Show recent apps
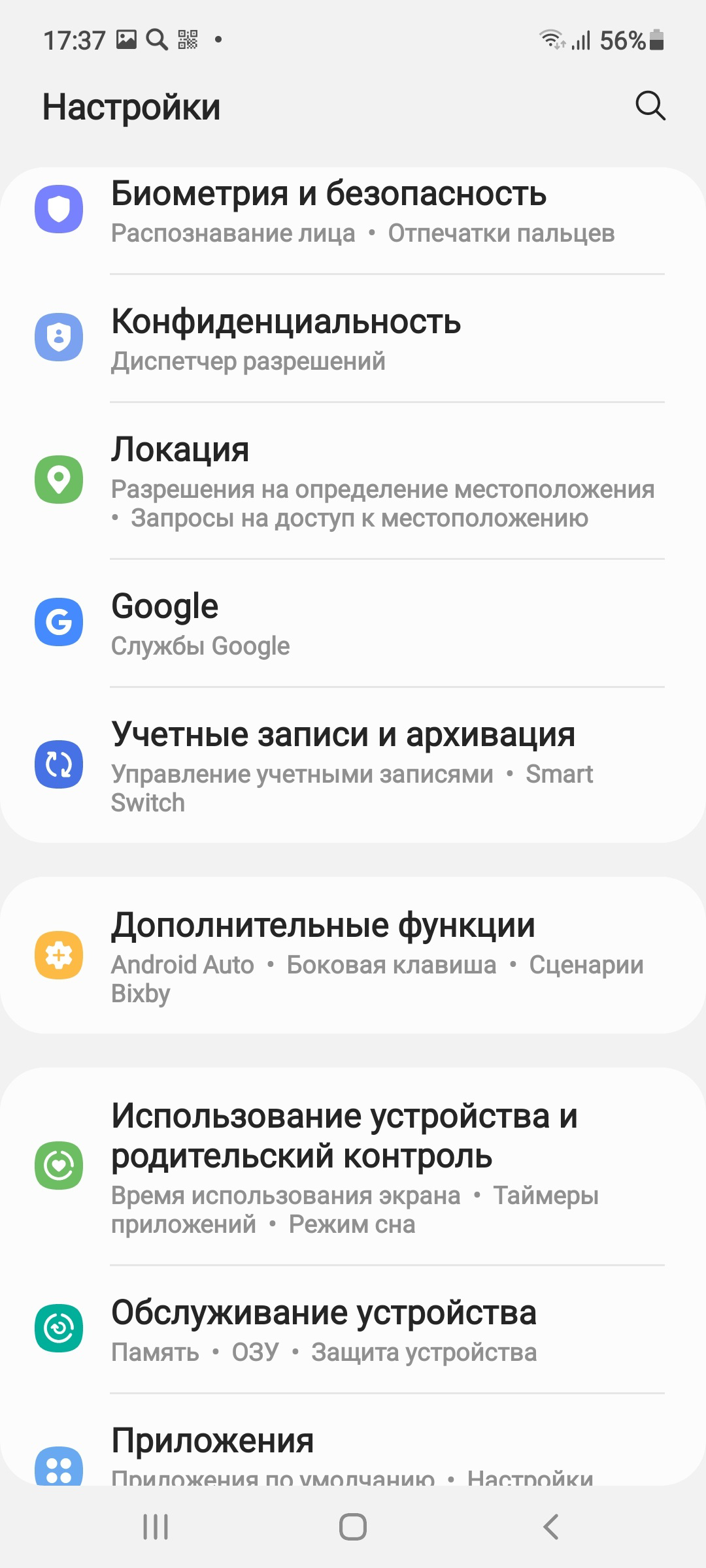 [156, 1527]
